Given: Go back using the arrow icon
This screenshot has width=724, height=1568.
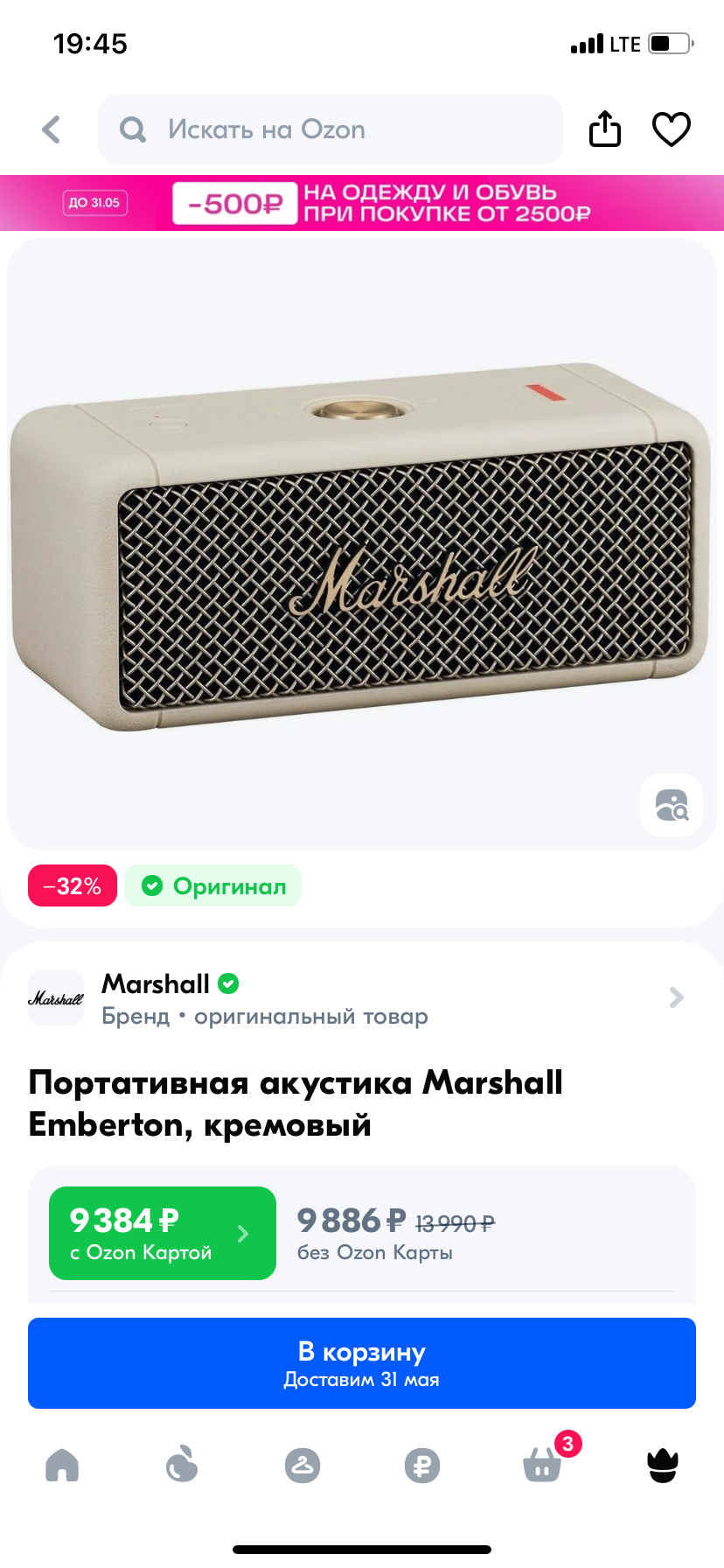Looking at the screenshot, I should point(52,129).
